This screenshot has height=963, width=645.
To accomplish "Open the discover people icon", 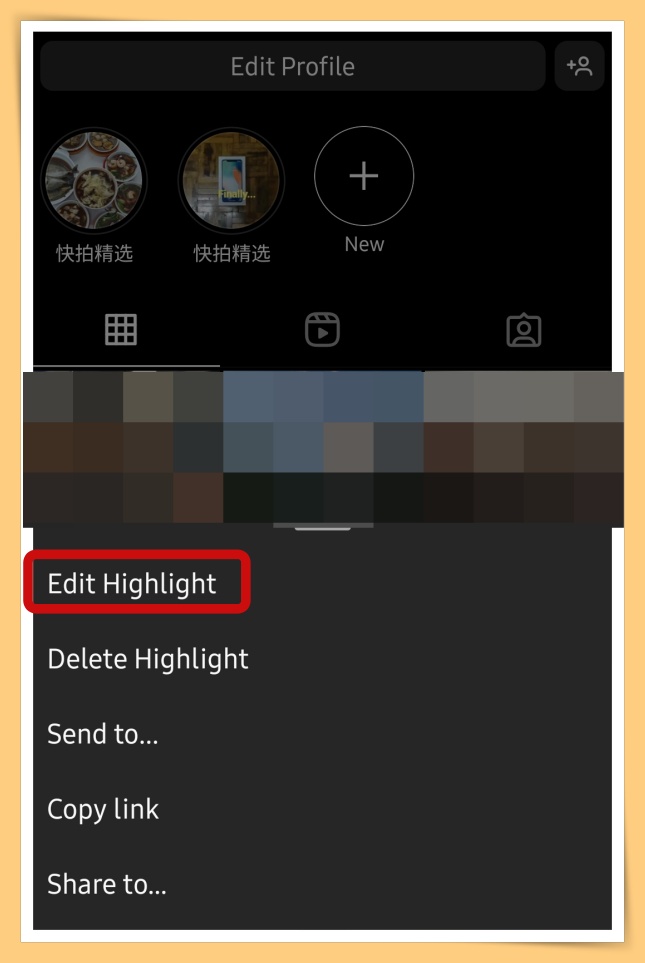I will pyautogui.click(x=579, y=67).
